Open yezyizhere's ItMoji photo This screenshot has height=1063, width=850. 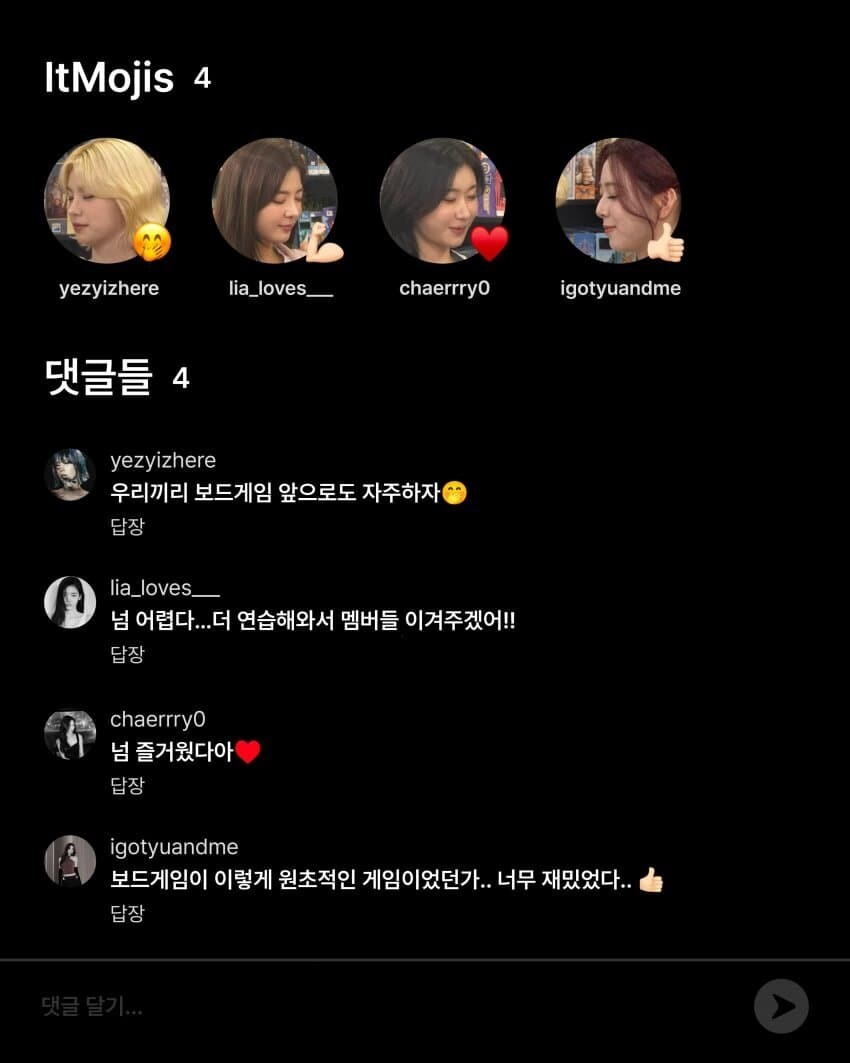pos(107,201)
